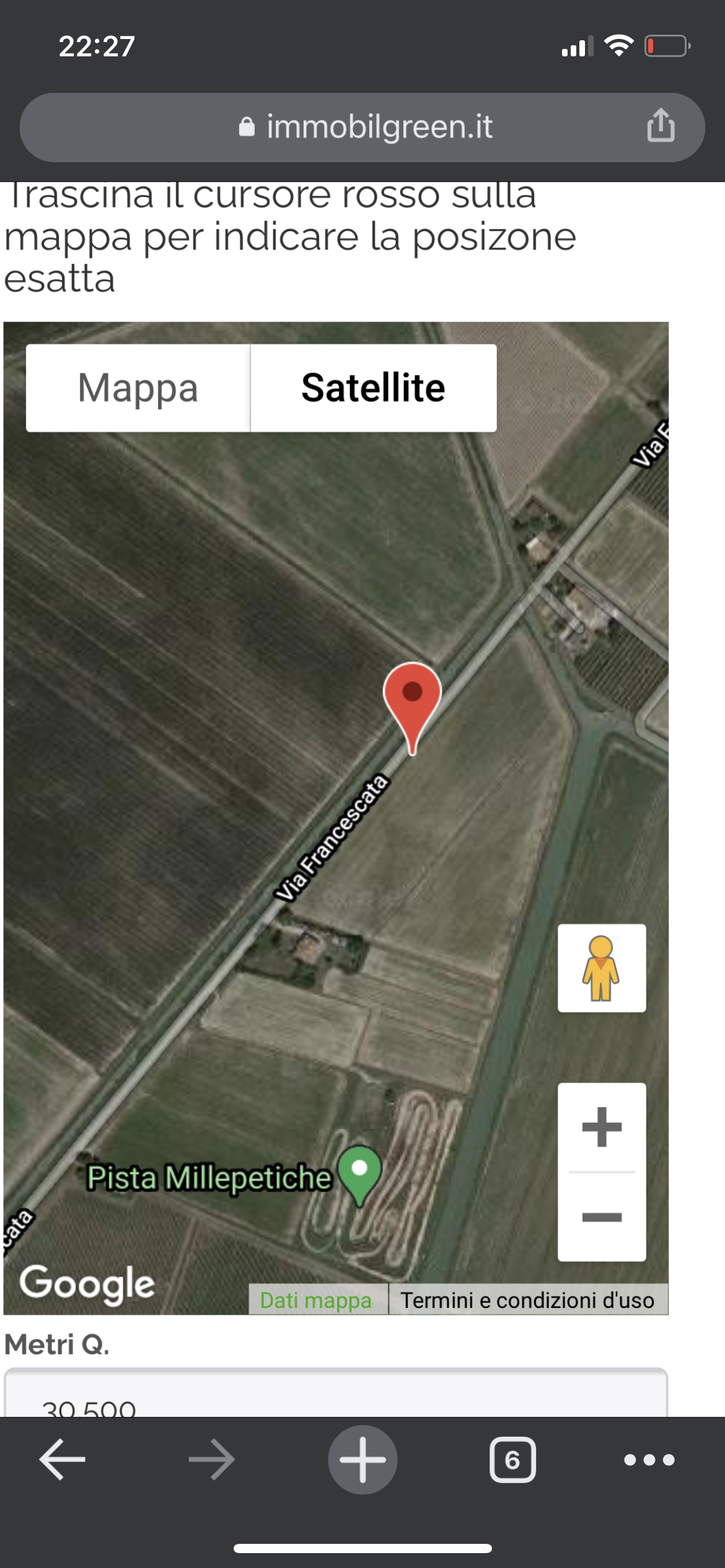Zoom out of the map
Screen dimensions: 725x1568
coord(601,1217)
